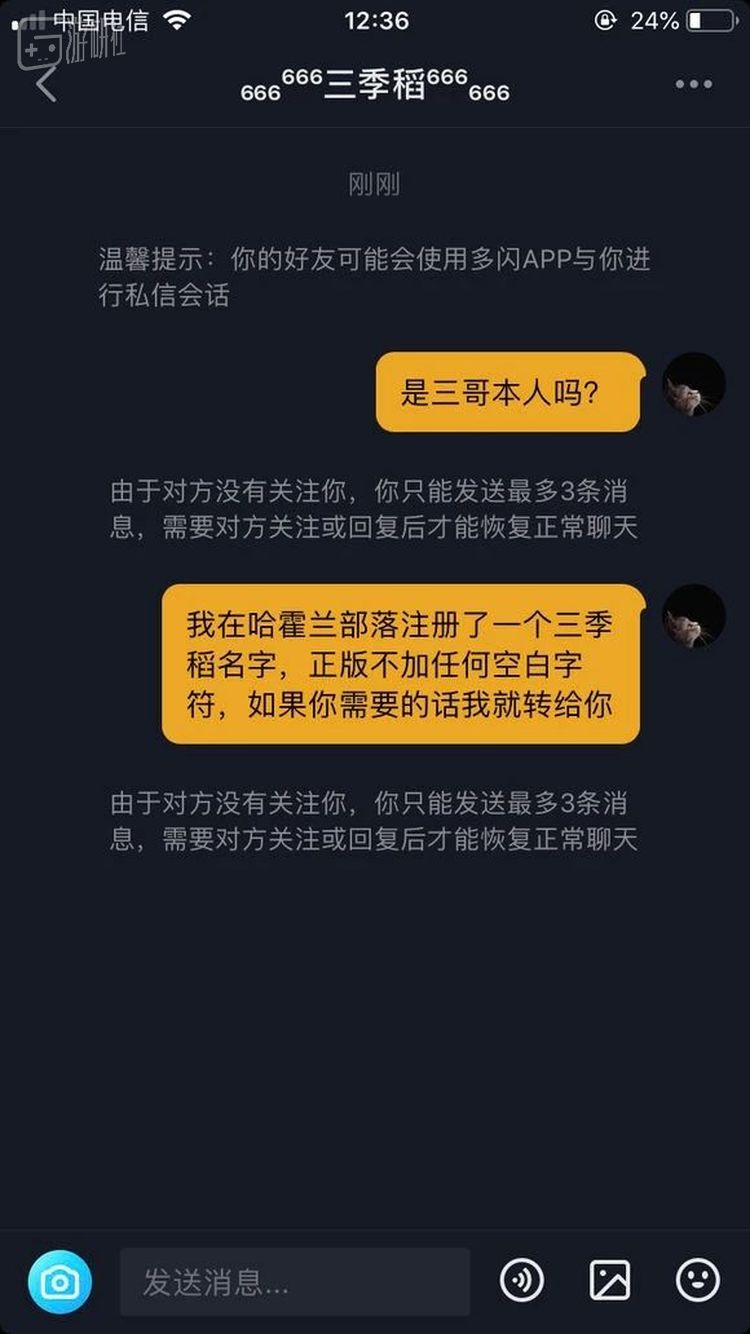
Task: Open the emoji sticker panel
Action: [x=698, y=1280]
